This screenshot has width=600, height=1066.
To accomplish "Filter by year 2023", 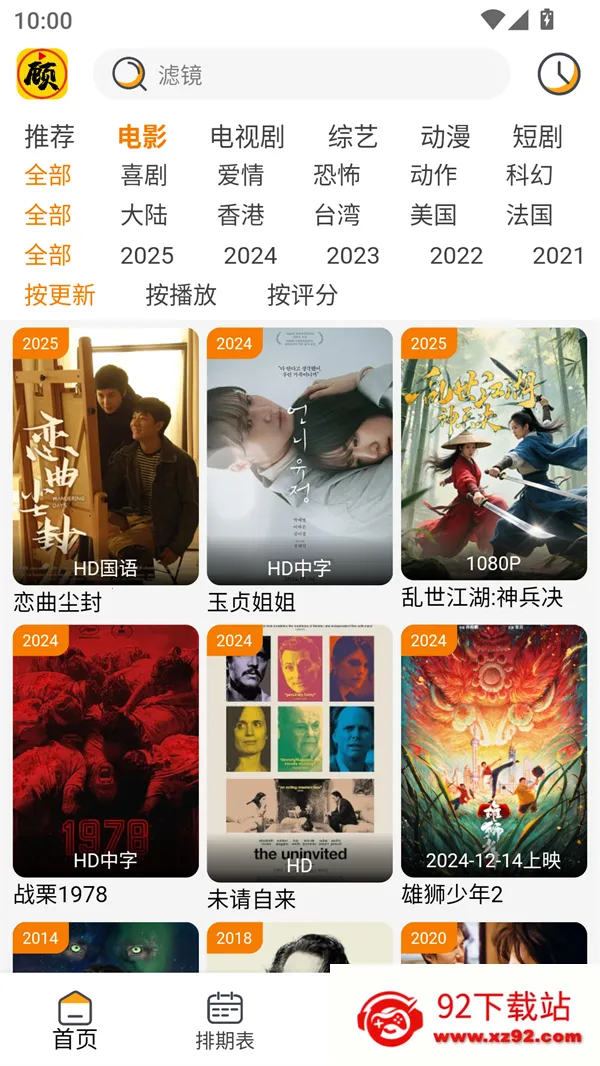I will point(353,255).
